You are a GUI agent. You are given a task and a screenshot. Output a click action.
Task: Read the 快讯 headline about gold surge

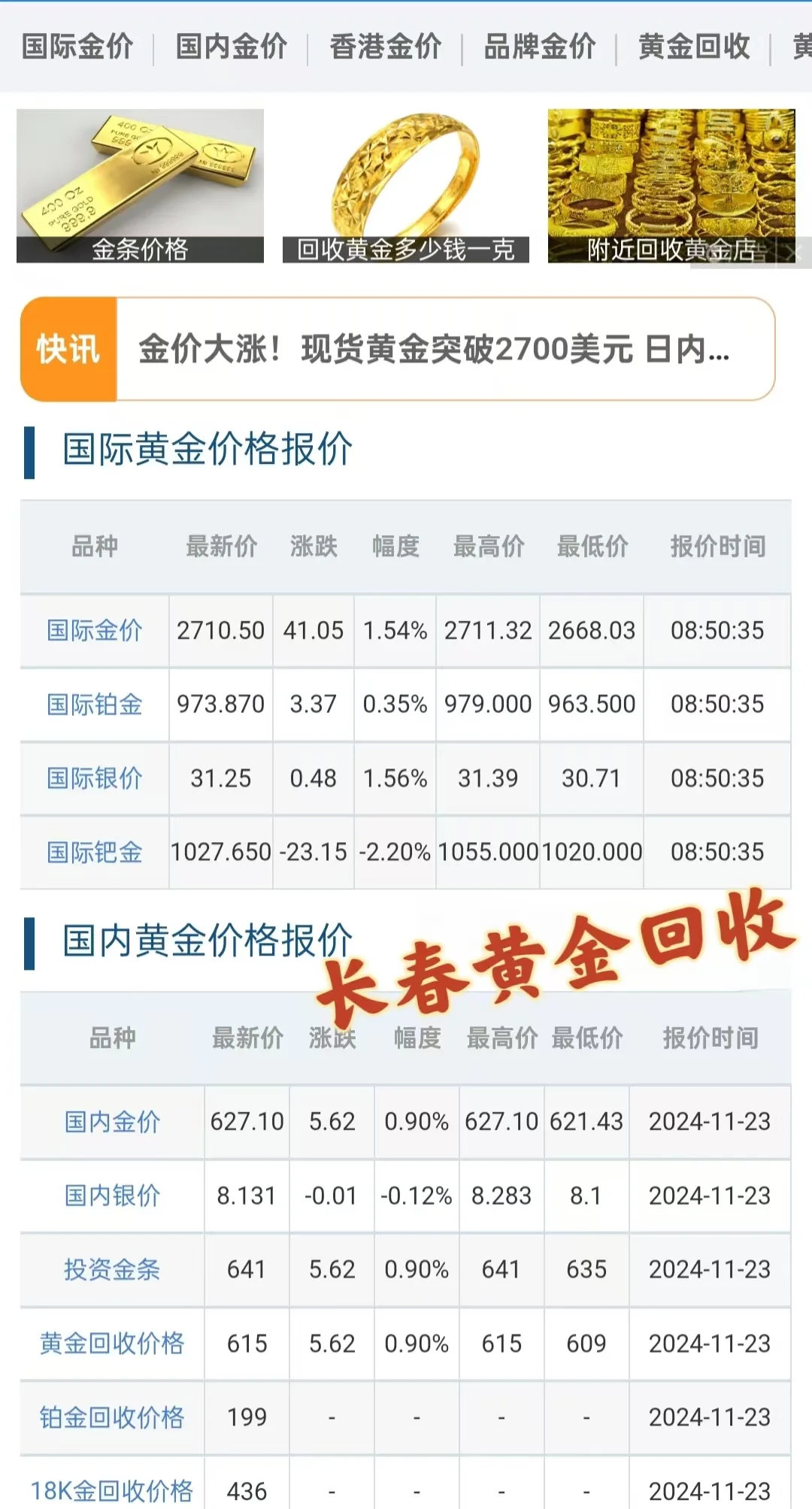[x=434, y=350]
